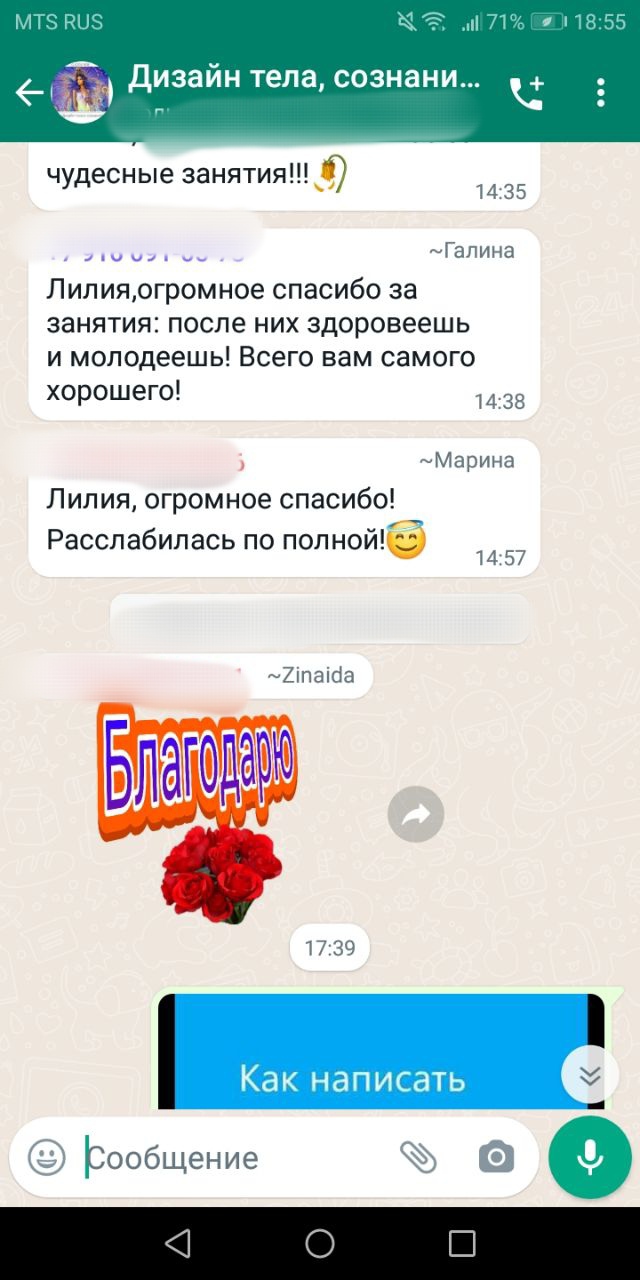The image size is (640, 1280).
Task: Open the overflow menu
Action: tap(600, 92)
